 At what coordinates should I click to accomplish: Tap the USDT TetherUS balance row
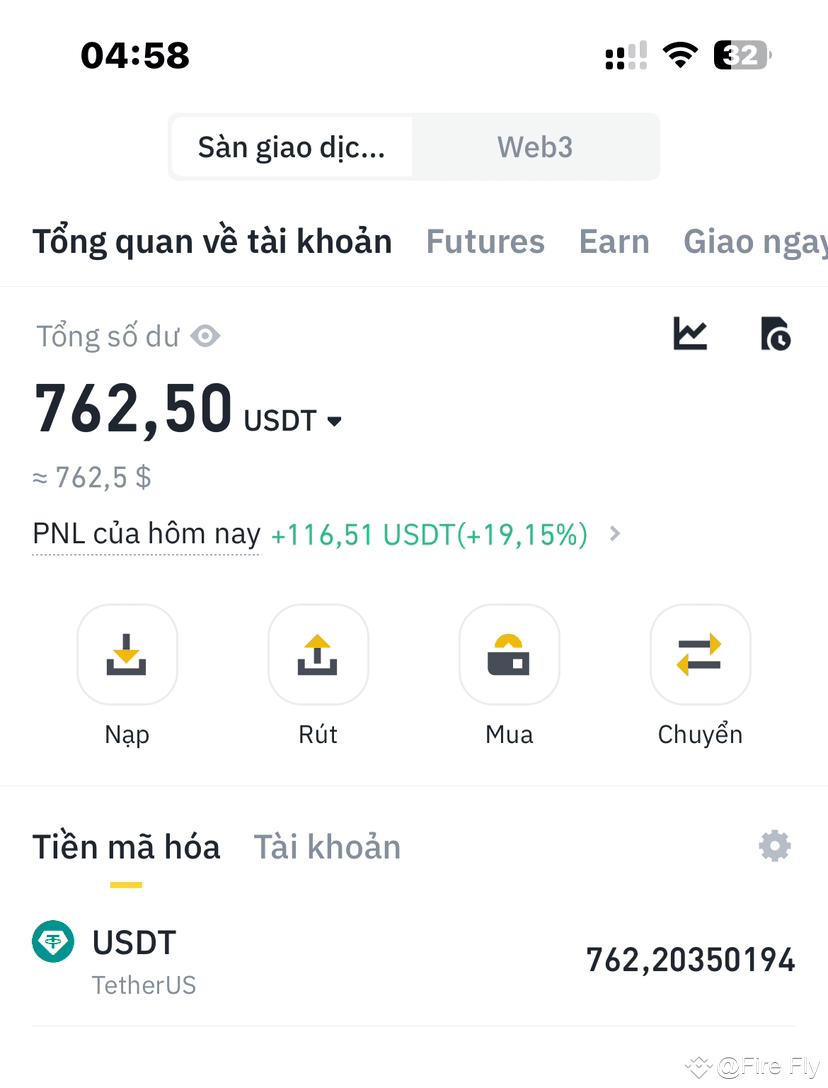(414, 958)
